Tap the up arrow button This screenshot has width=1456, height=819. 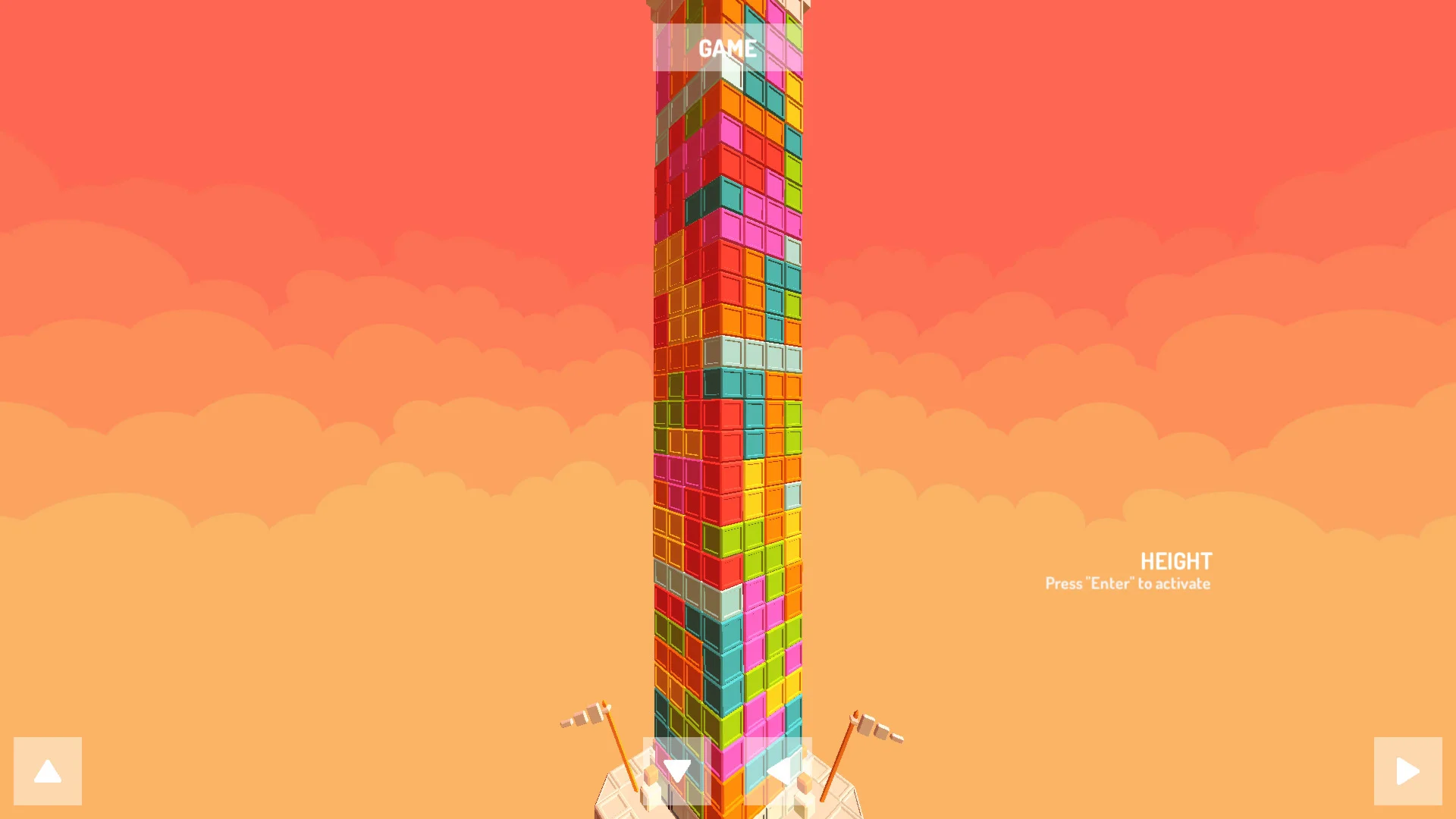coord(48,770)
